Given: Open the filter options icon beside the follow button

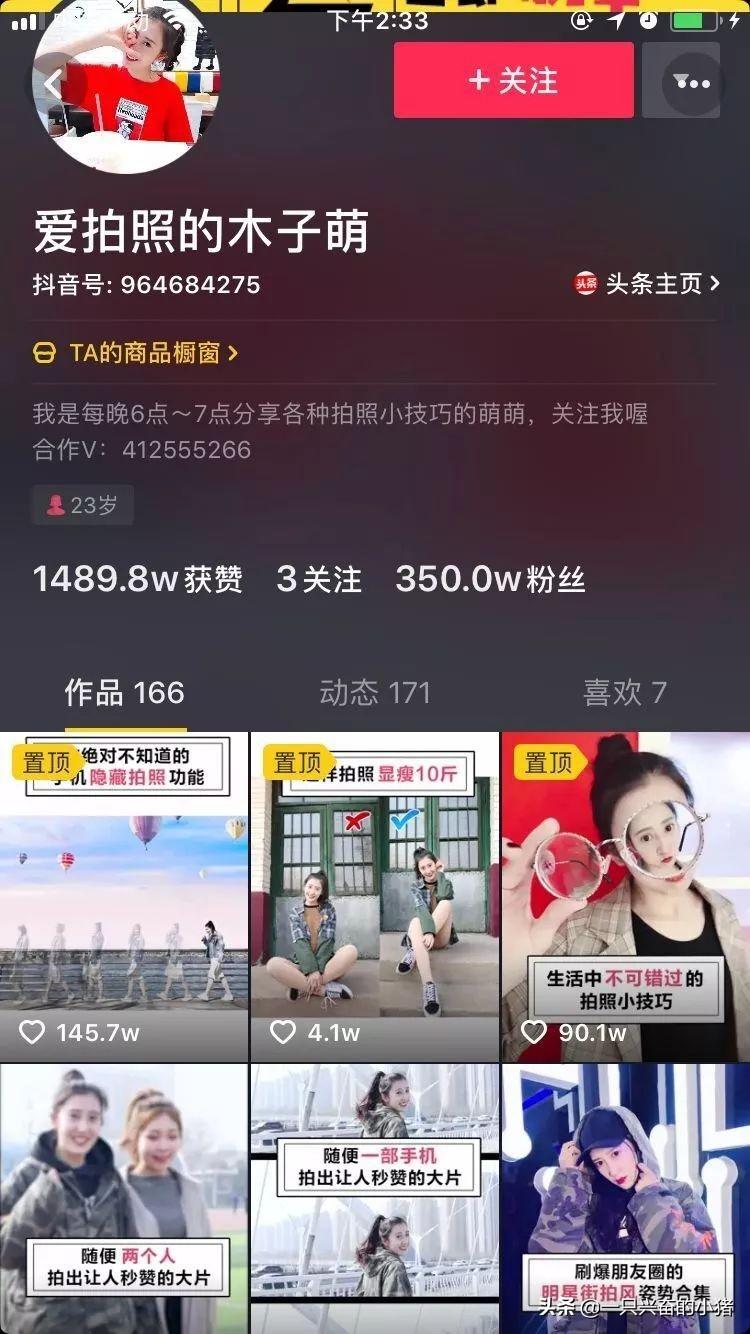Looking at the screenshot, I should [x=685, y=81].
